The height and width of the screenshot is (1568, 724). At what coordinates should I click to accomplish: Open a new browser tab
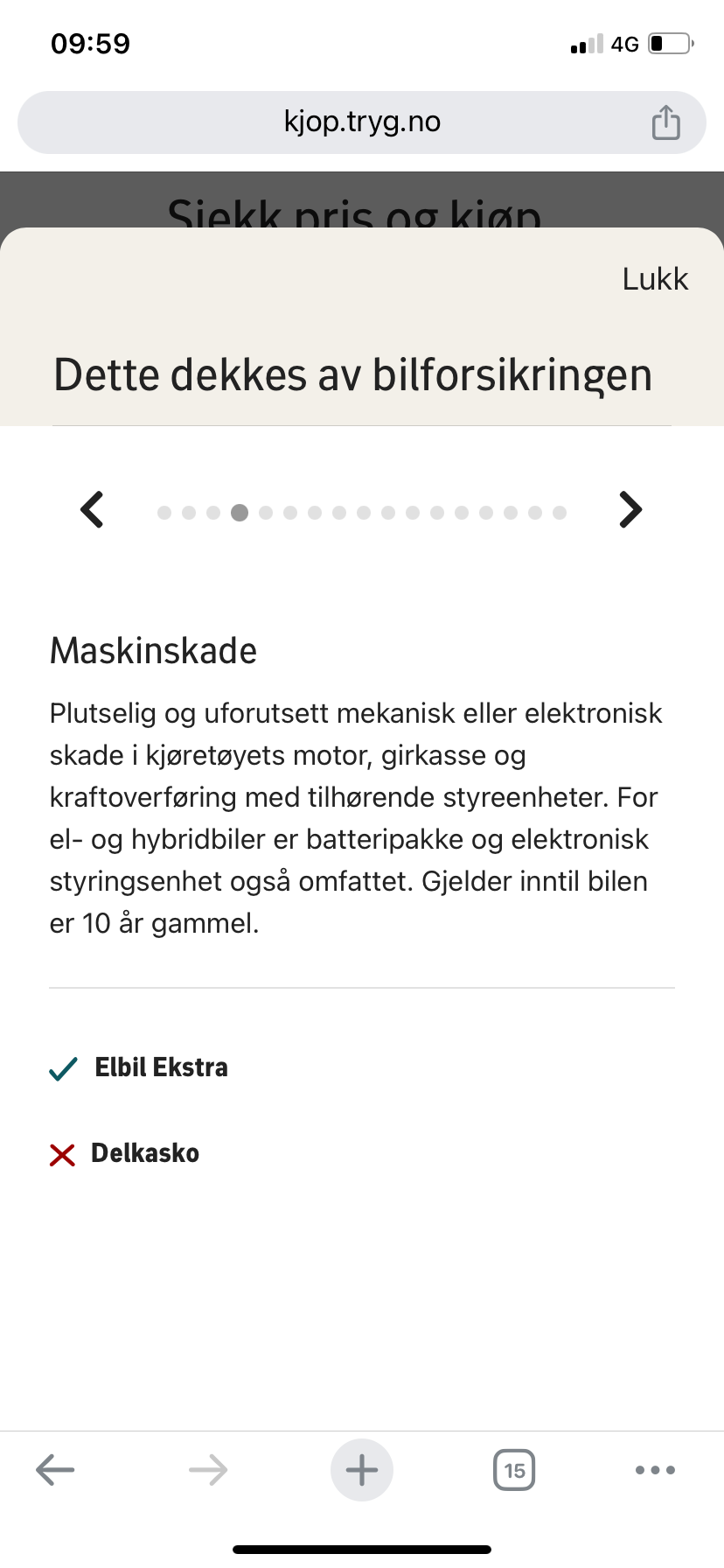pyautogui.click(x=362, y=1470)
